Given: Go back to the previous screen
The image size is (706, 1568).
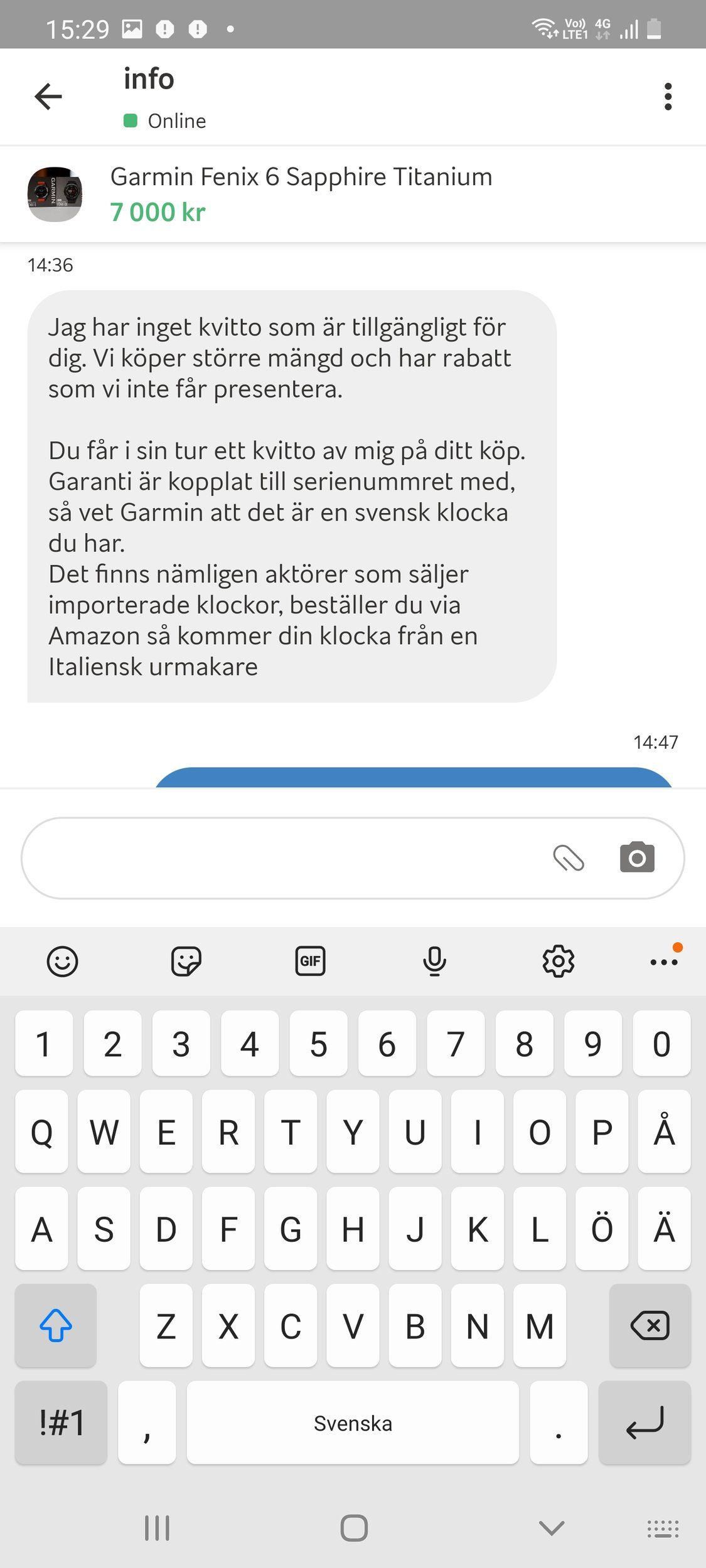Looking at the screenshot, I should click(x=48, y=97).
